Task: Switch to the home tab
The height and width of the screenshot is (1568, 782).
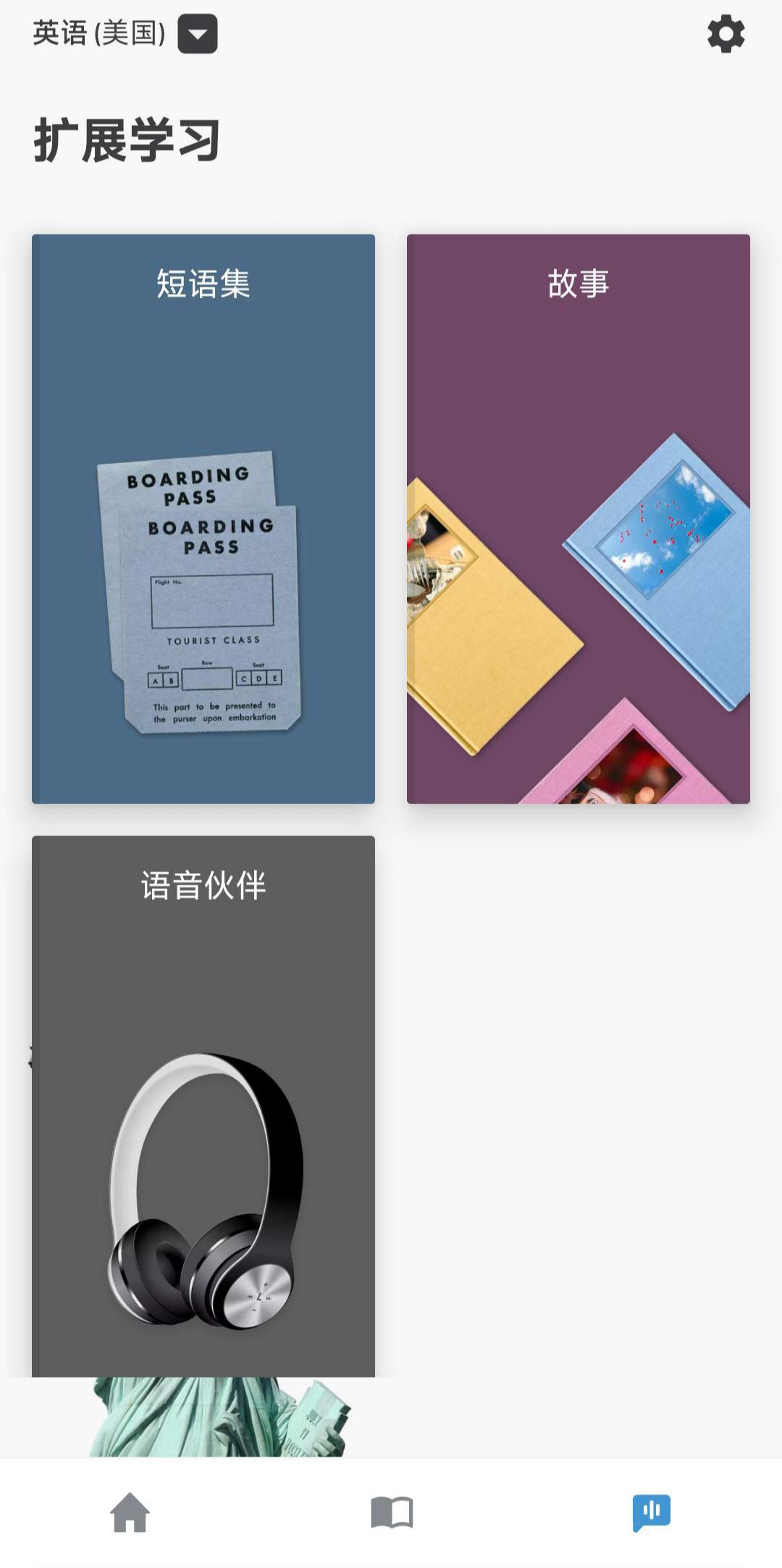Action: 130,1512
